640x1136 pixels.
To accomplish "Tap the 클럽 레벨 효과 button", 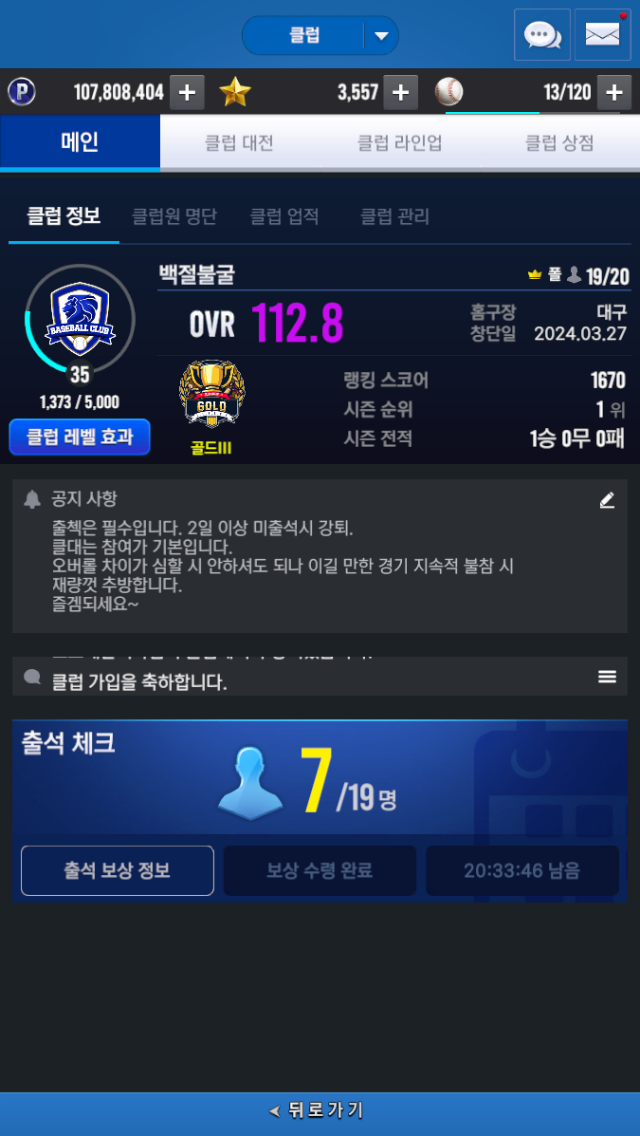I will 80,437.
